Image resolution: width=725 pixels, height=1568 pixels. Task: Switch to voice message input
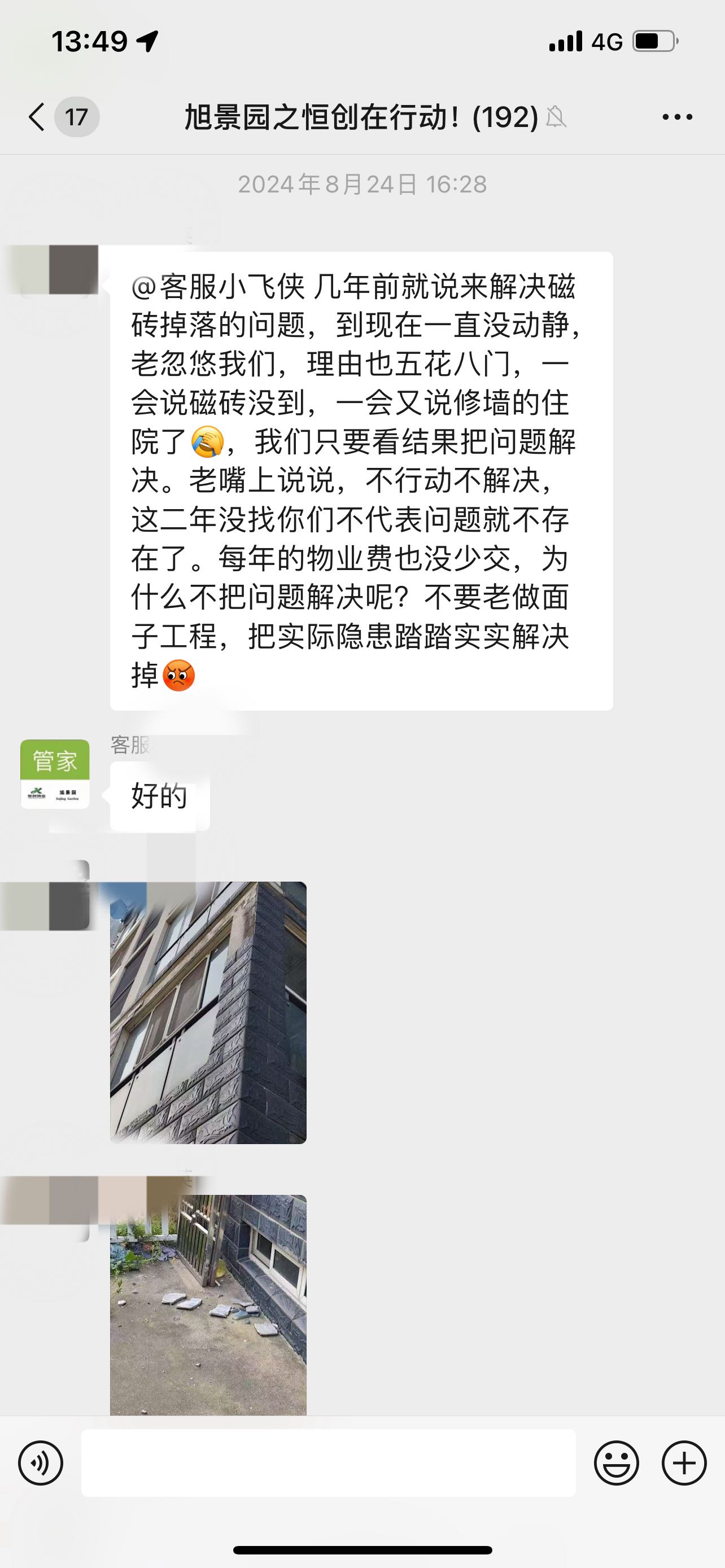click(x=41, y=1462)
